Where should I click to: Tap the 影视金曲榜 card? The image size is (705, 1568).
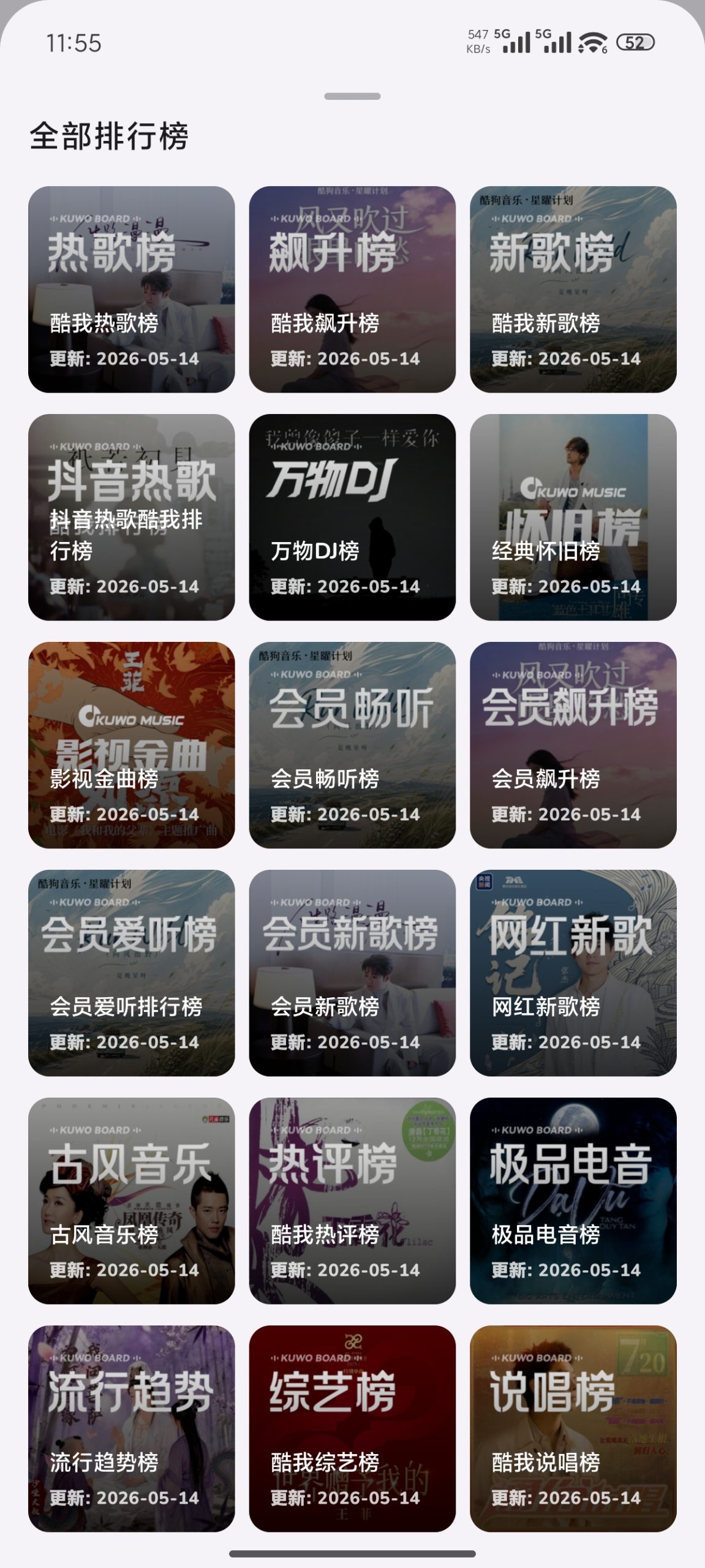[132, 745]
